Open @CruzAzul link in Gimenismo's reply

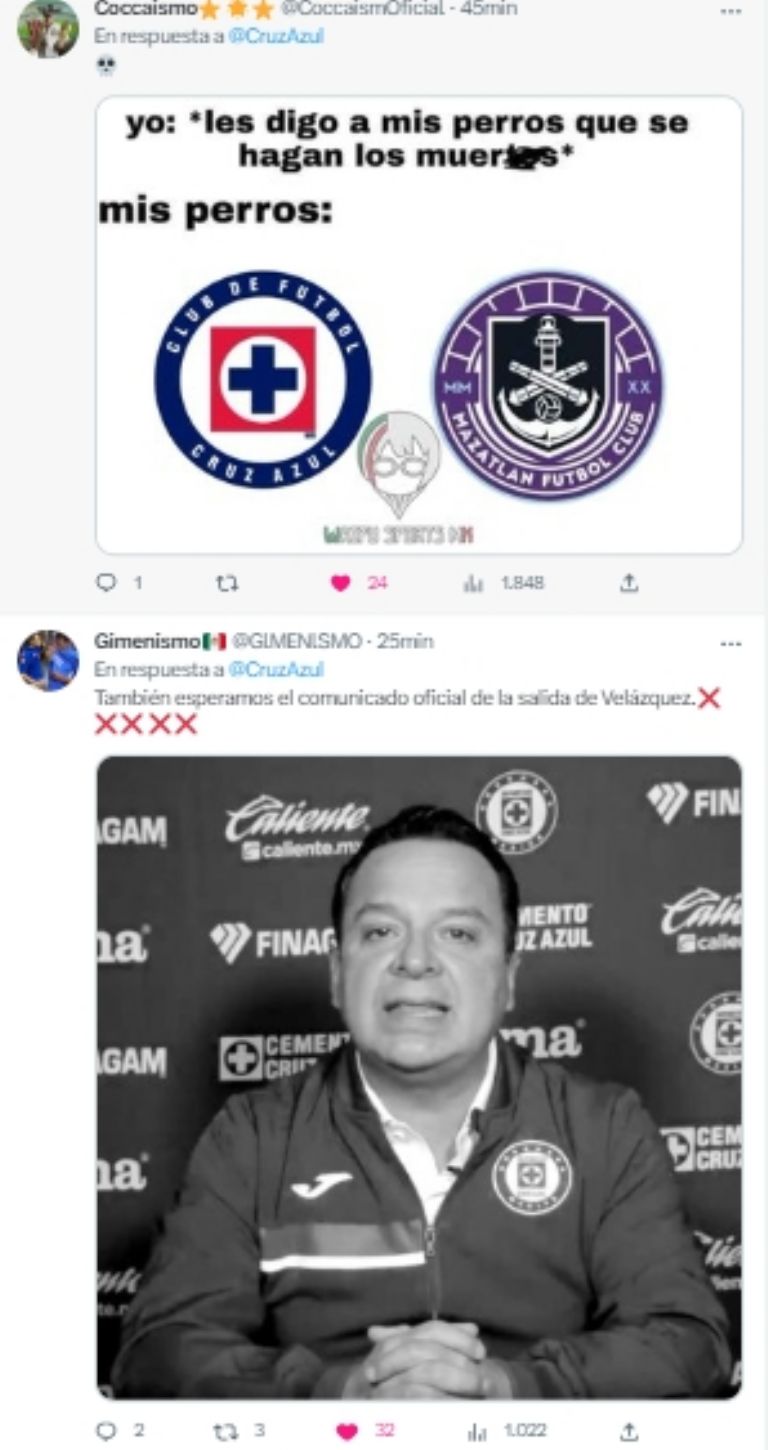tap(275, 669)
